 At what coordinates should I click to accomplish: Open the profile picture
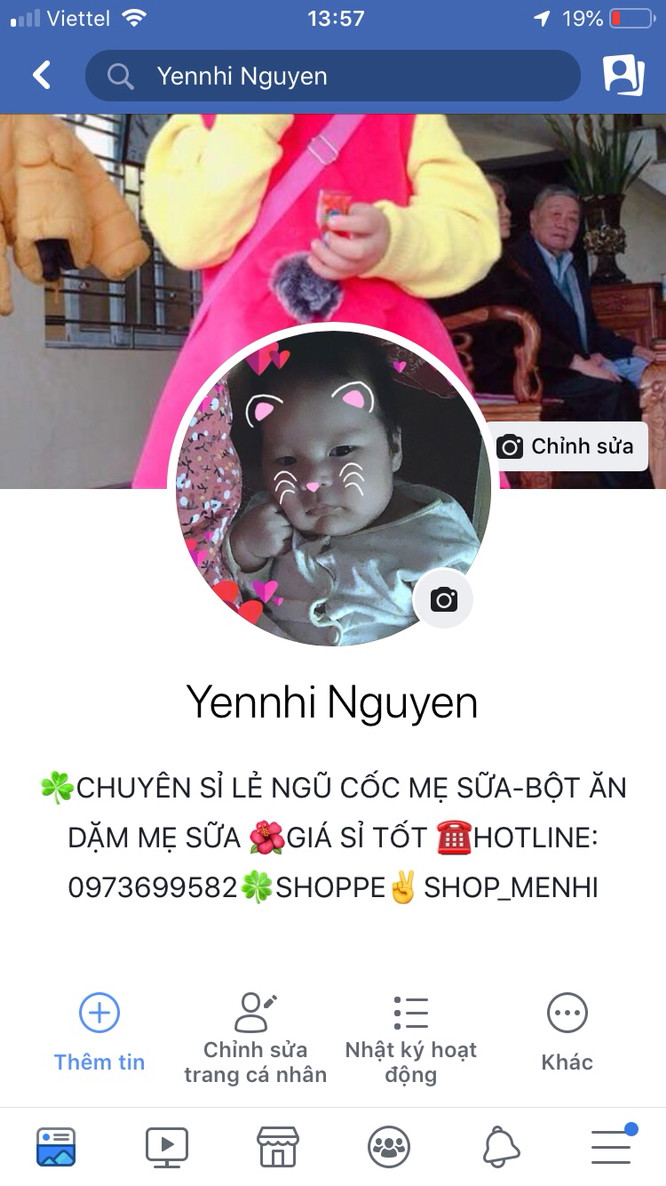(320, 480)
